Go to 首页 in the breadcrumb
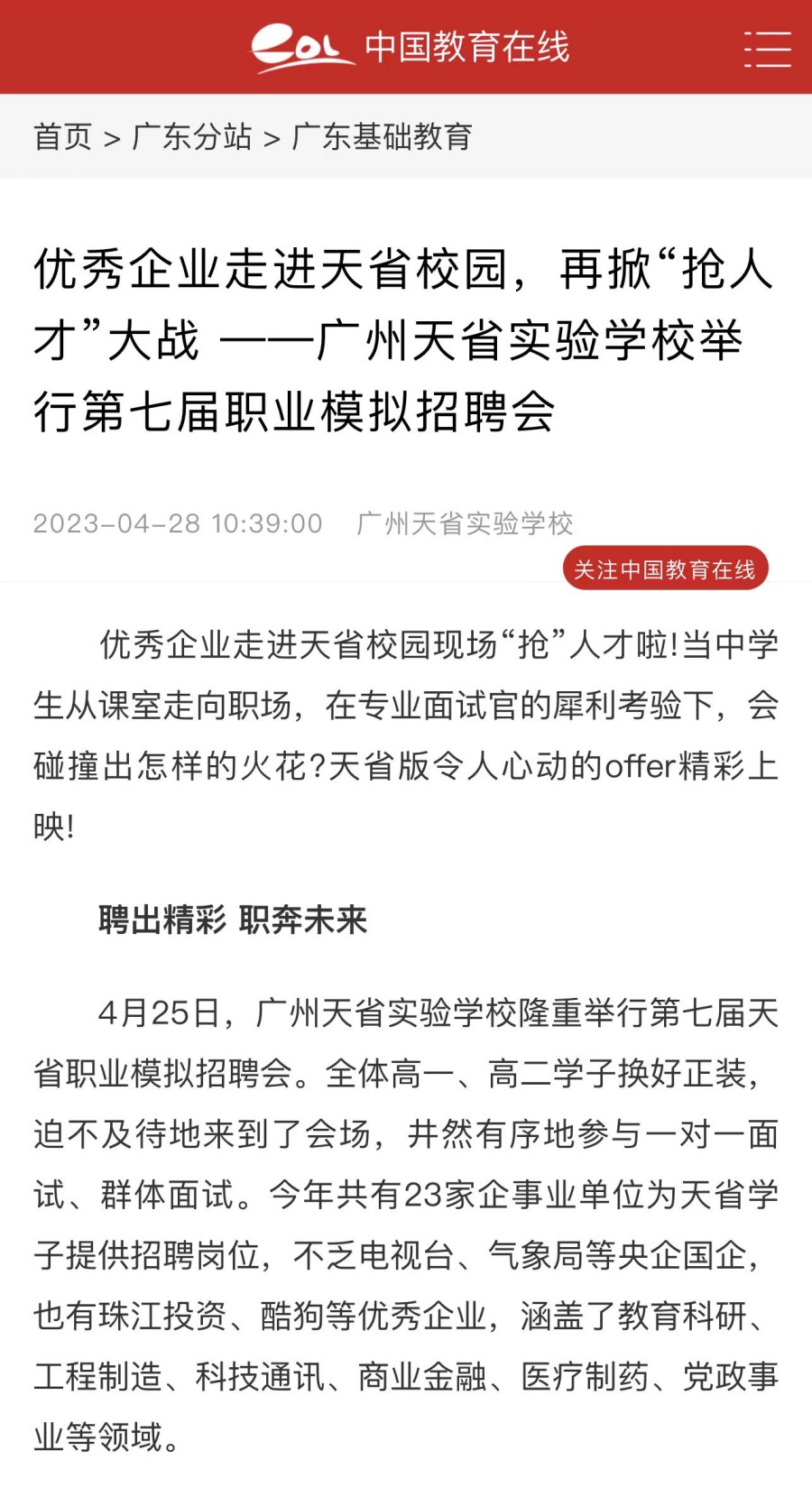 pyautogui.click(x=63, y=137)
